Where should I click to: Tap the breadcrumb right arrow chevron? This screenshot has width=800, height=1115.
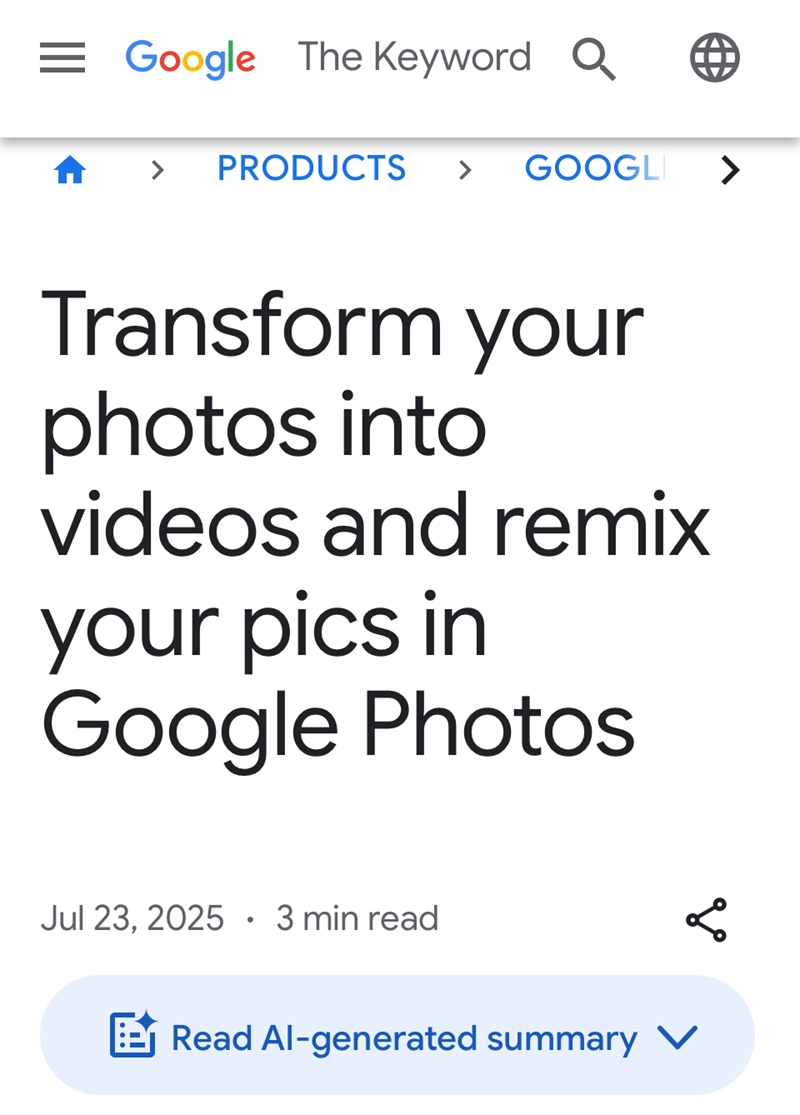[x=731, y=171]
